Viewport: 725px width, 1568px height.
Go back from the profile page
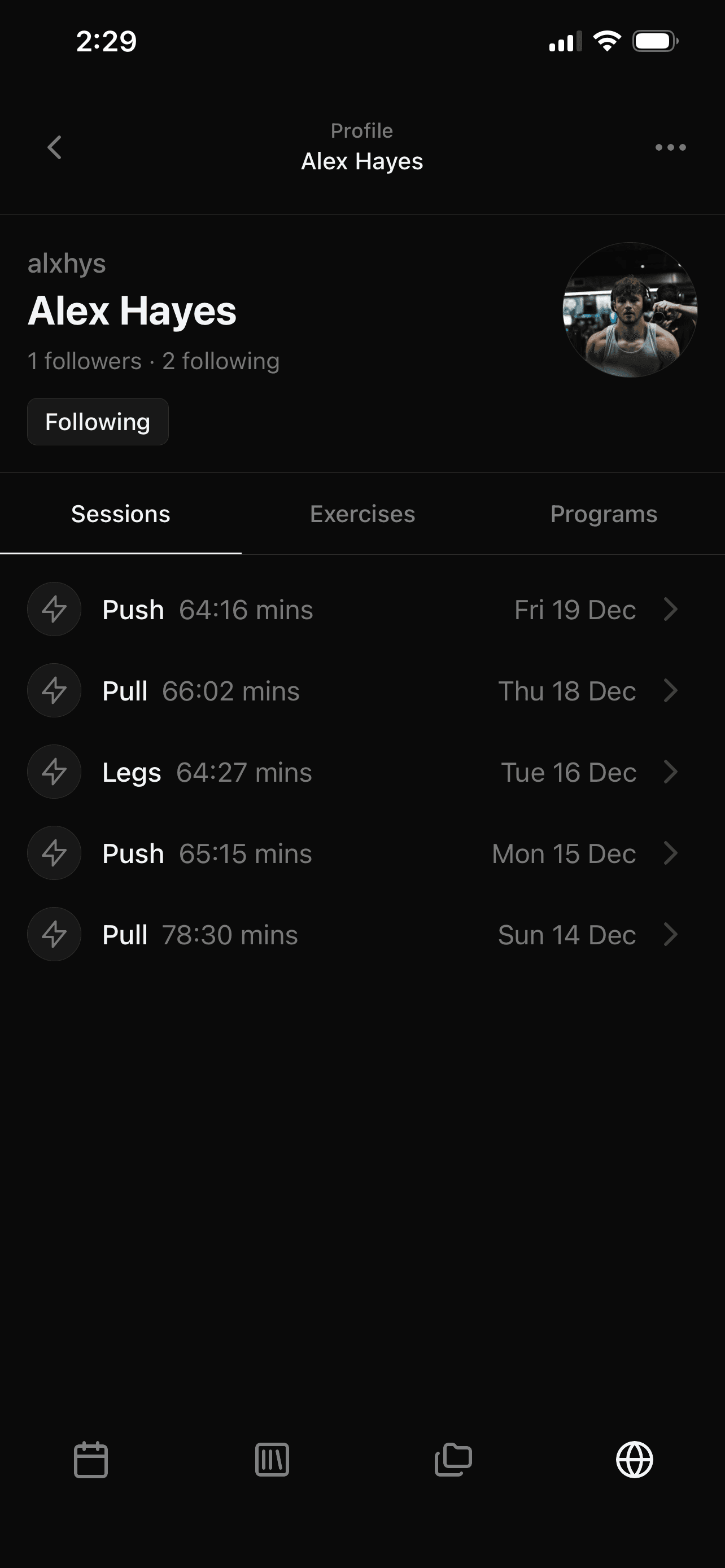coord(55,147)
